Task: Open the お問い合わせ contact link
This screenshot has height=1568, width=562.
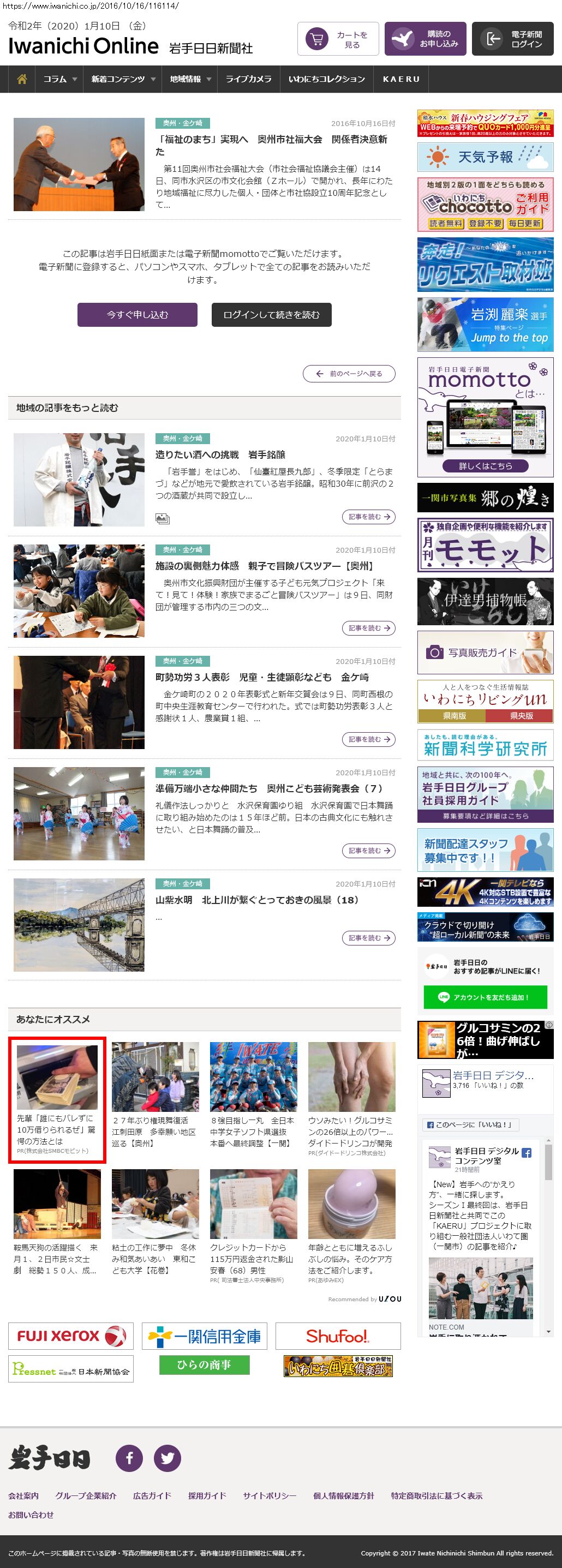Action: [x=31, y=1515]
